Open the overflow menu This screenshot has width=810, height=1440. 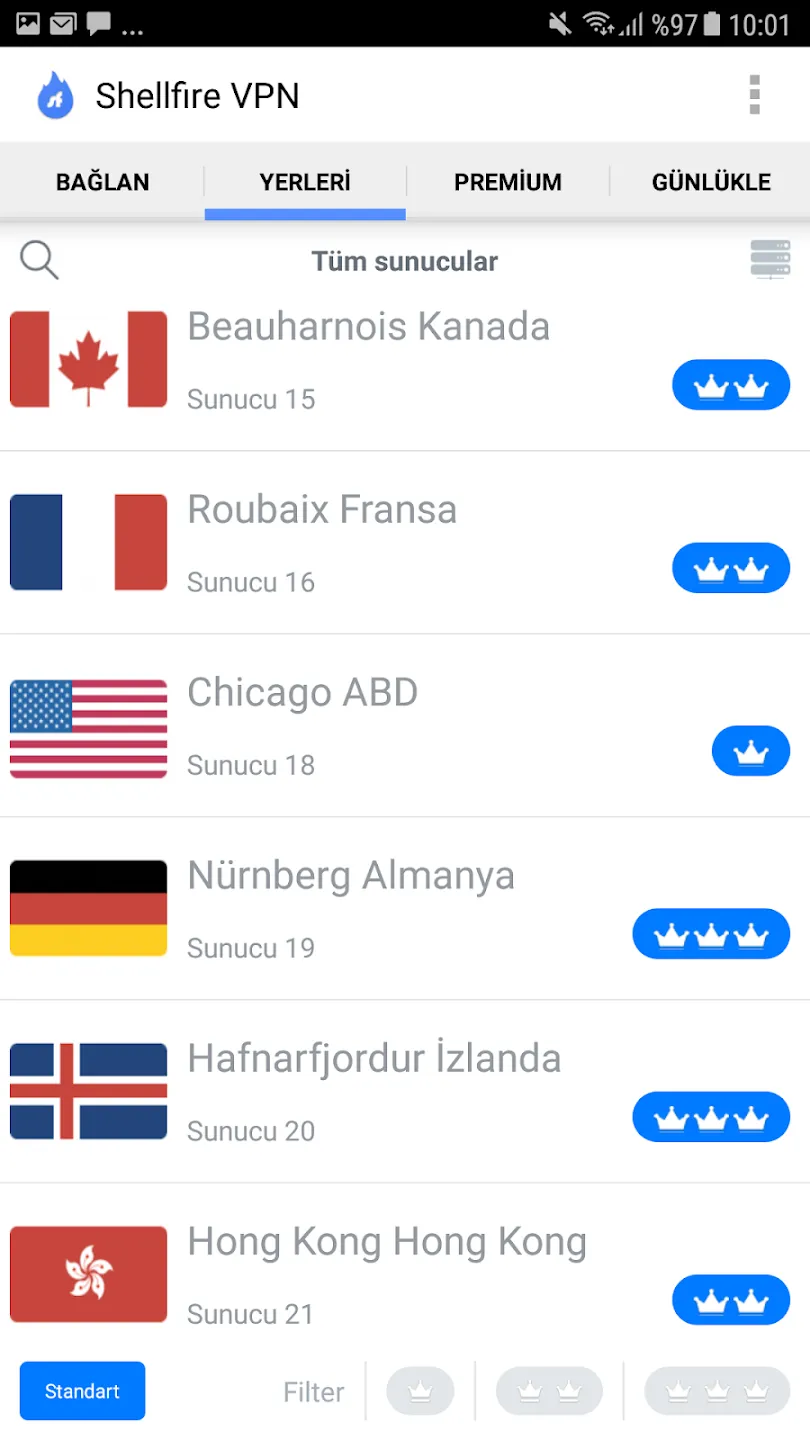click(754, 95)
